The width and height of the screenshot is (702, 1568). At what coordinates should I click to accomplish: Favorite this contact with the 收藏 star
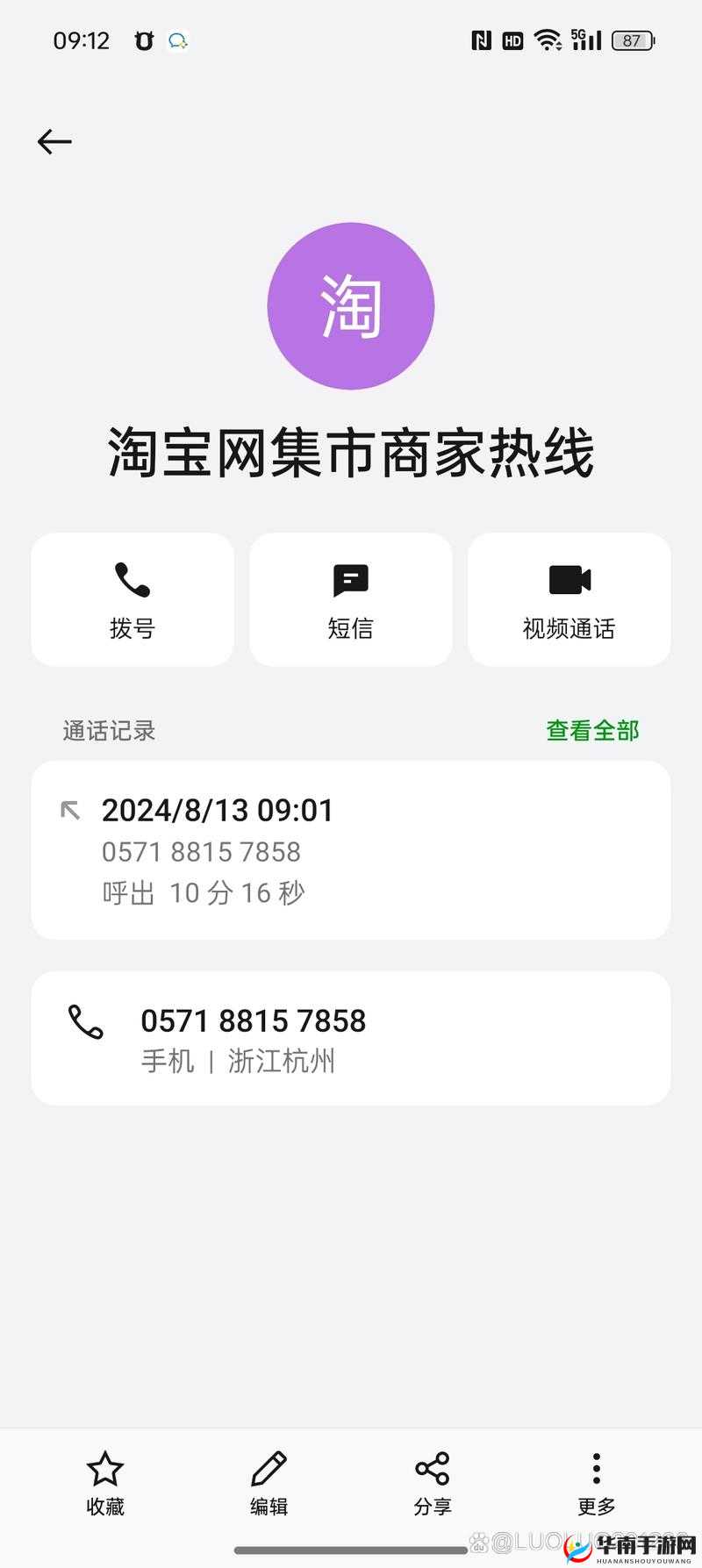(104, 1464)
